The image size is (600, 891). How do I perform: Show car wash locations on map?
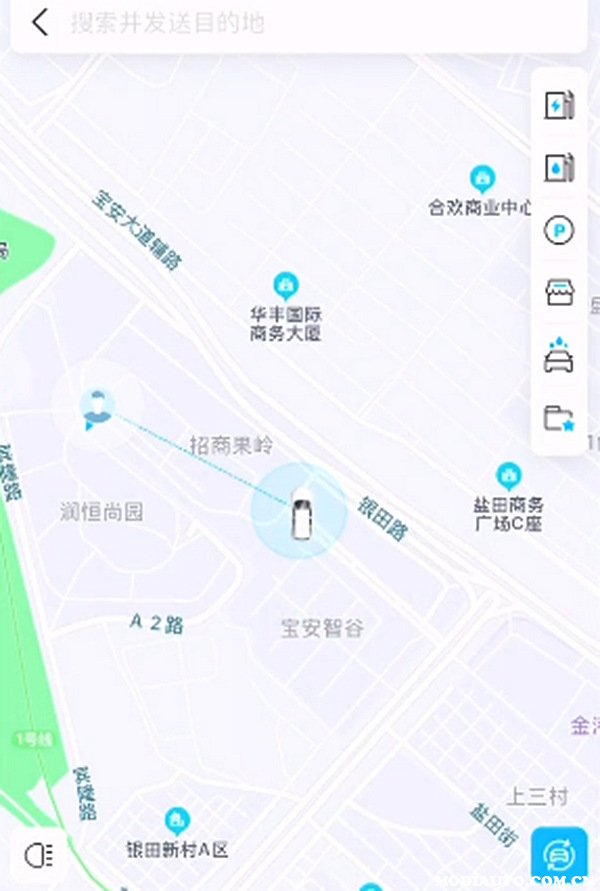pos(559,355)
